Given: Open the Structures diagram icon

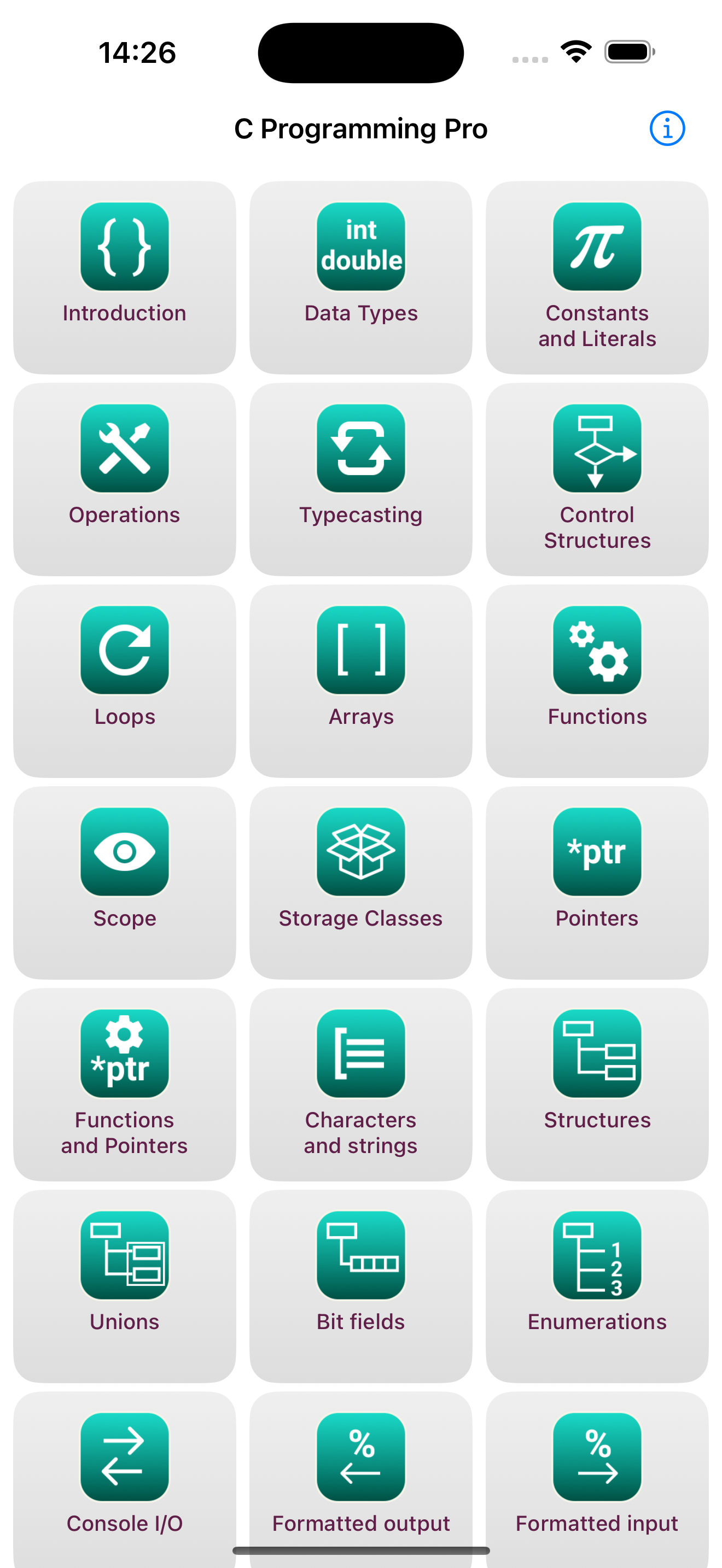Looking at the screenshot, I should point(597,1054).
